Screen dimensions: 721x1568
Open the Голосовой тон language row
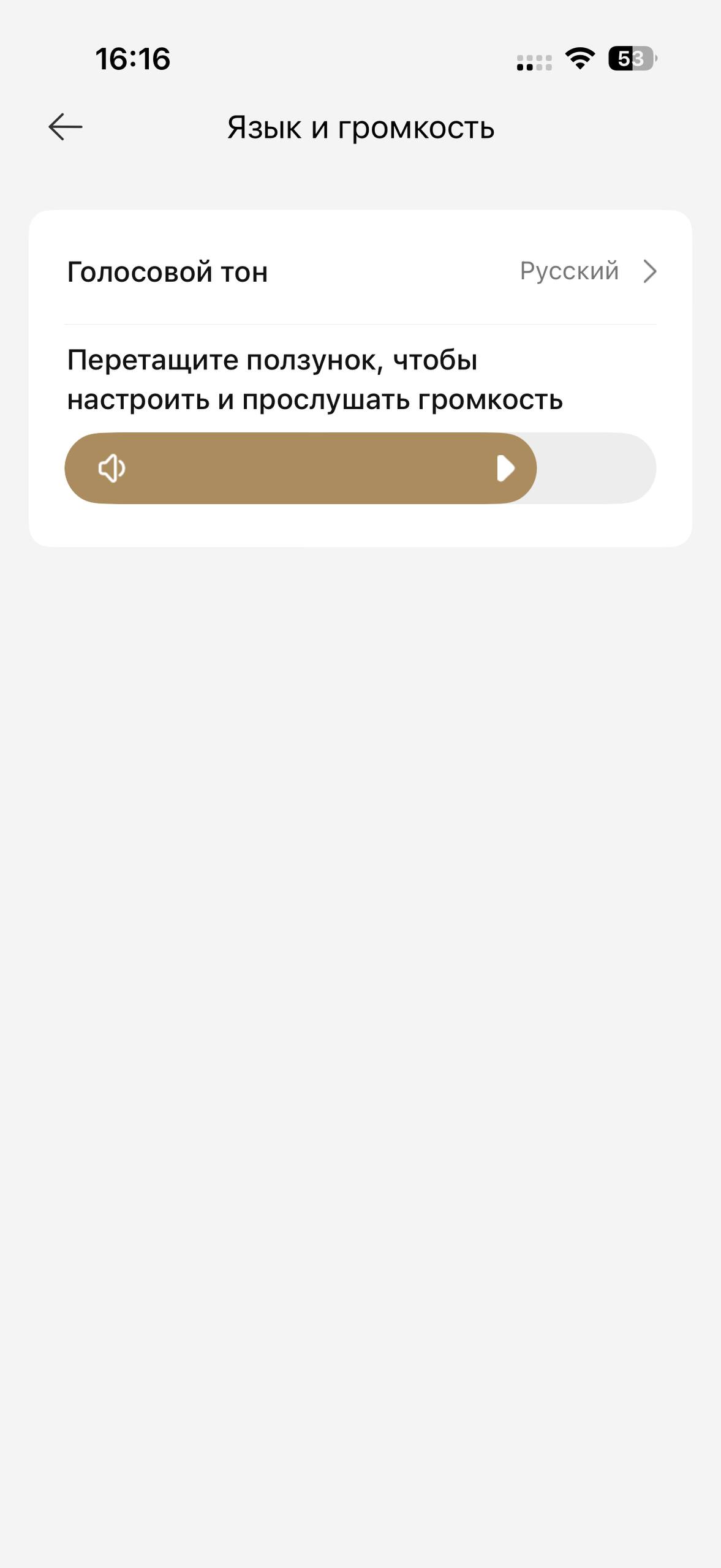point(360,271)
